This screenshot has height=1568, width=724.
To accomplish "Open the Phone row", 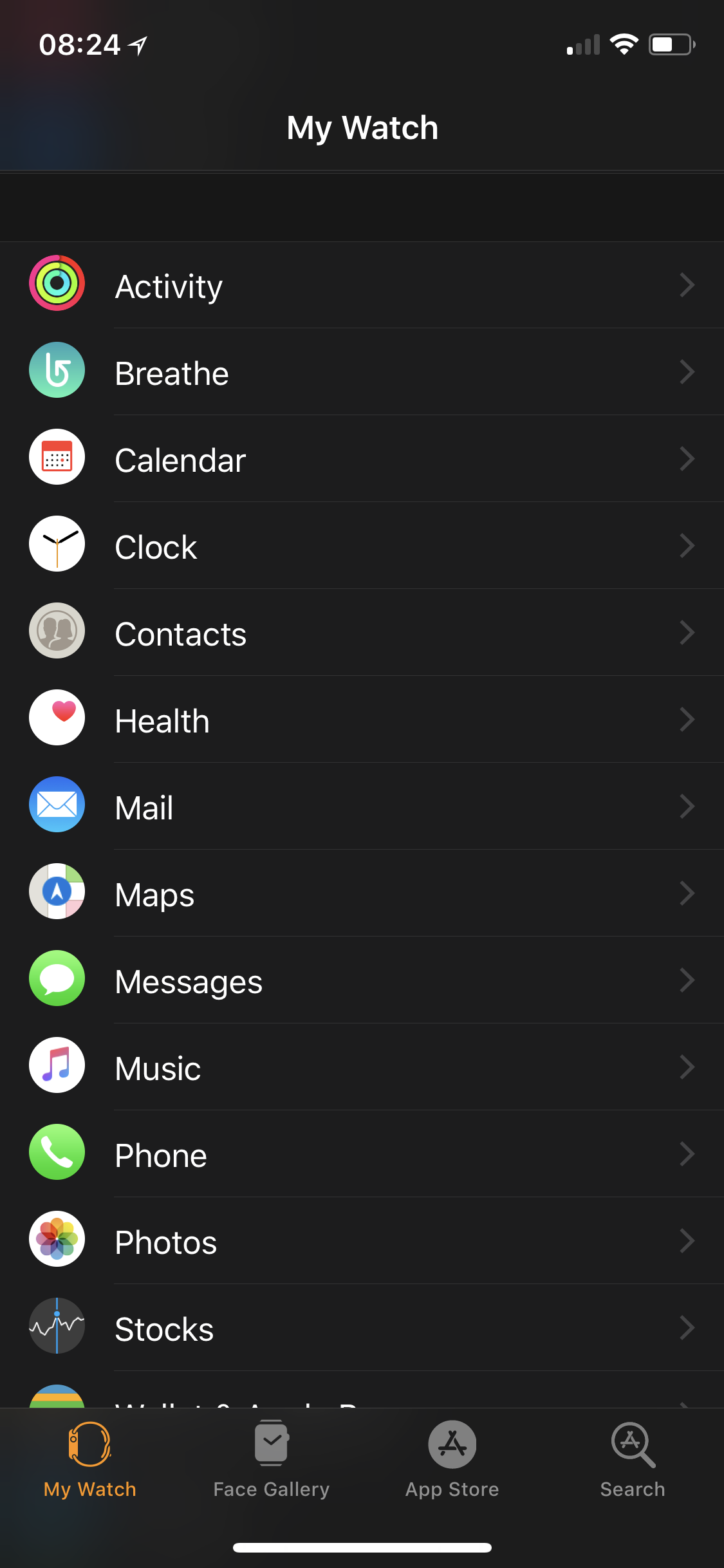I will click(x=362, y=1154).
